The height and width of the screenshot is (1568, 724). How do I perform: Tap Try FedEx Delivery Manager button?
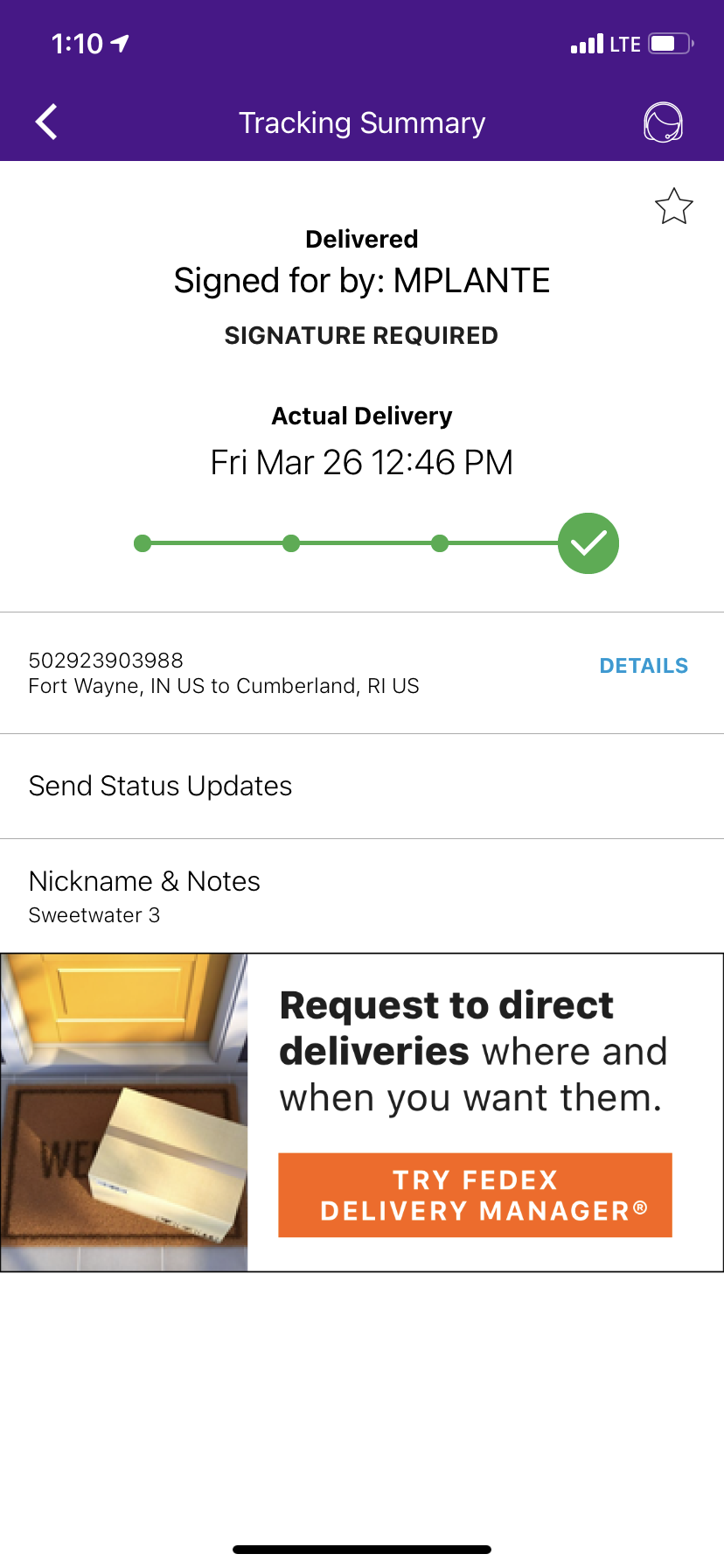pyautogui.click(x=475, y=1195)
